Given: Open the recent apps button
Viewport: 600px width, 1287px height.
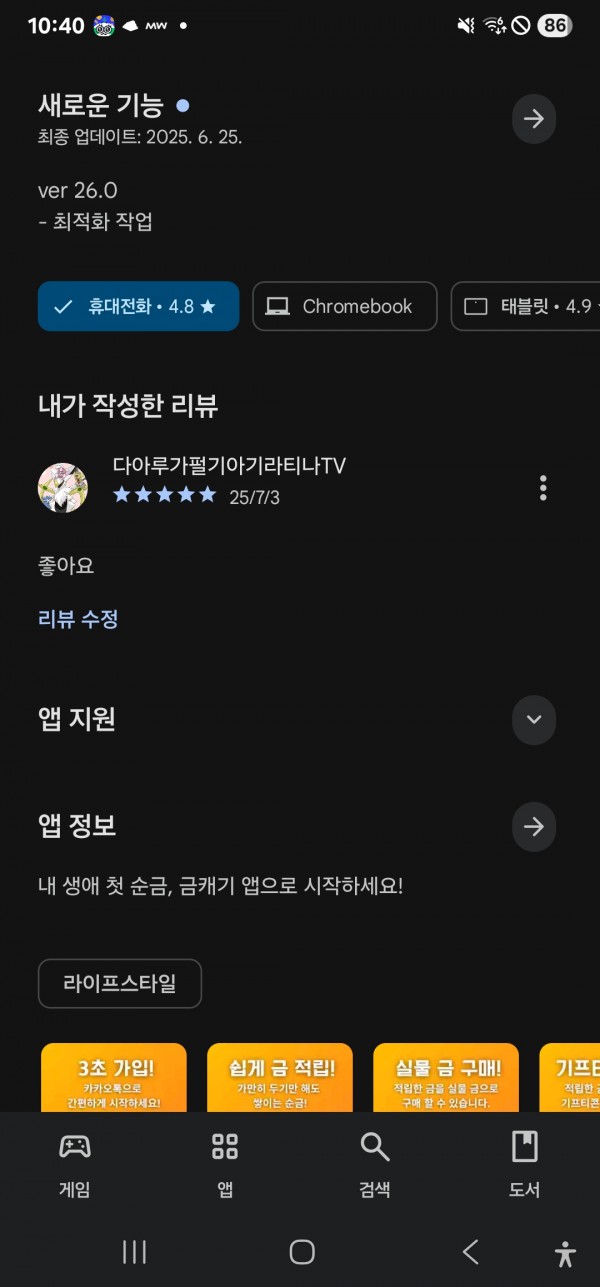Looking at the screenshot, I should click(x=134, y=1252).
